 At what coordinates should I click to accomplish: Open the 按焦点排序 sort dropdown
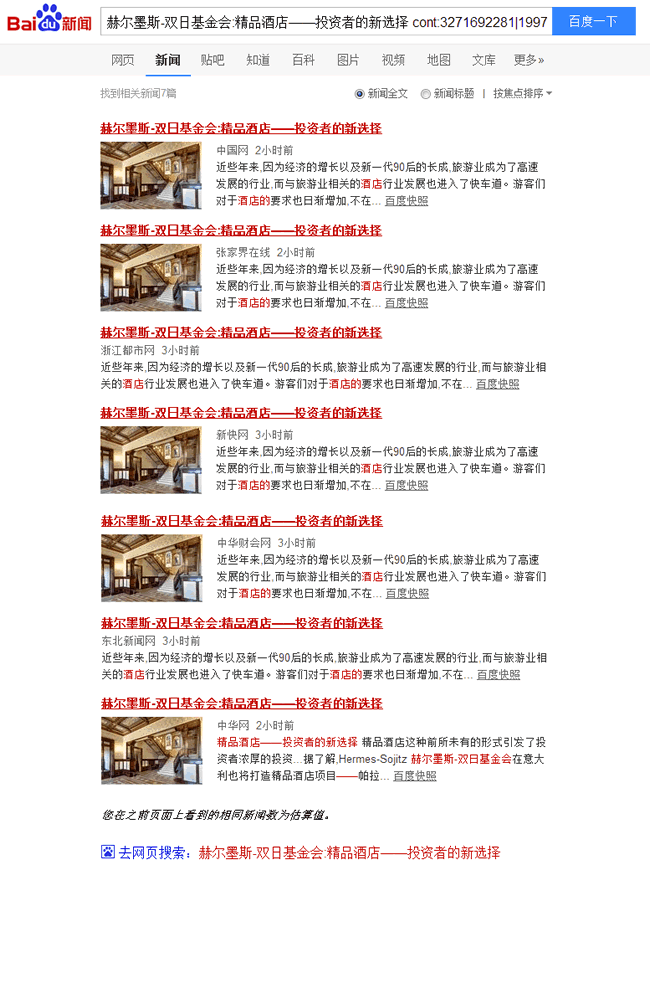pyautogui.click(x=522, y=94)
